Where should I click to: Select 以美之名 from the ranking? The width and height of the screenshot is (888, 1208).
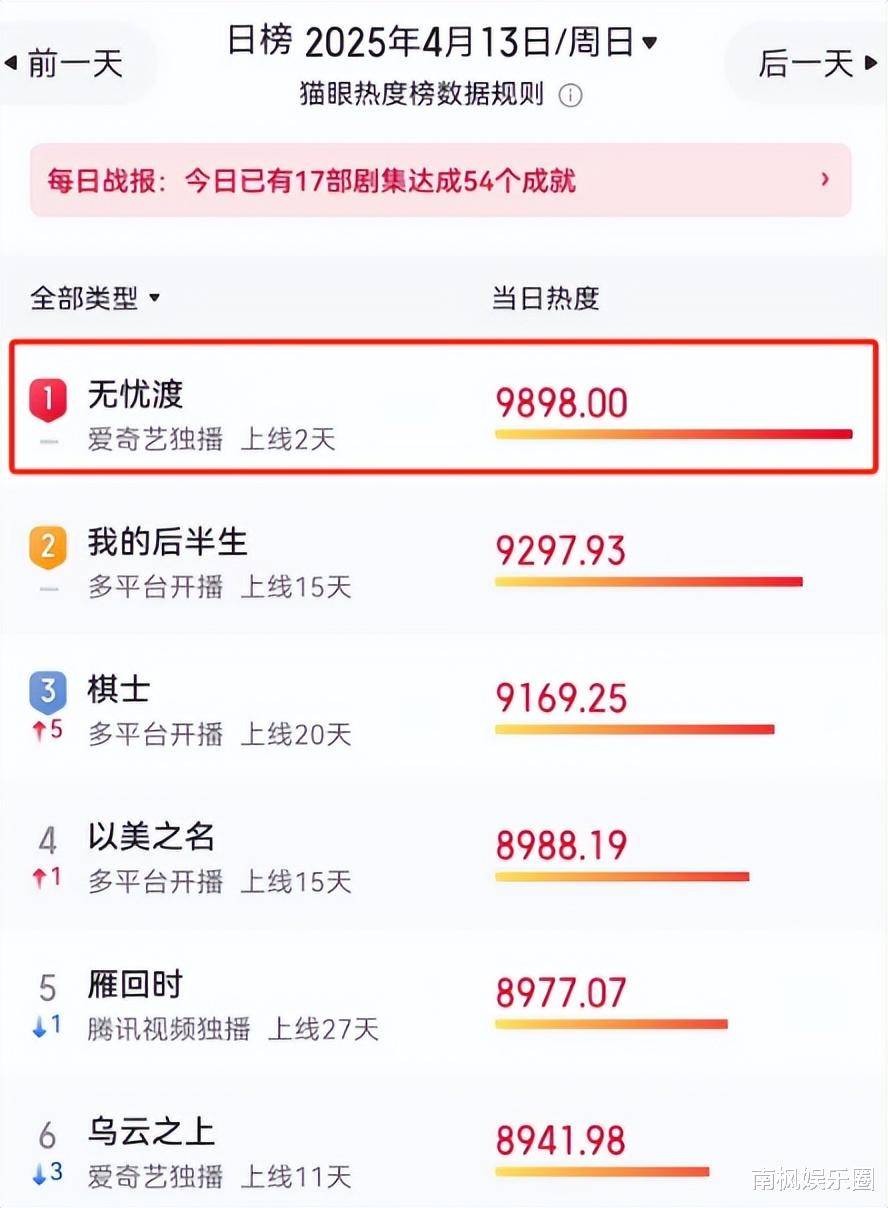[151, 837]
